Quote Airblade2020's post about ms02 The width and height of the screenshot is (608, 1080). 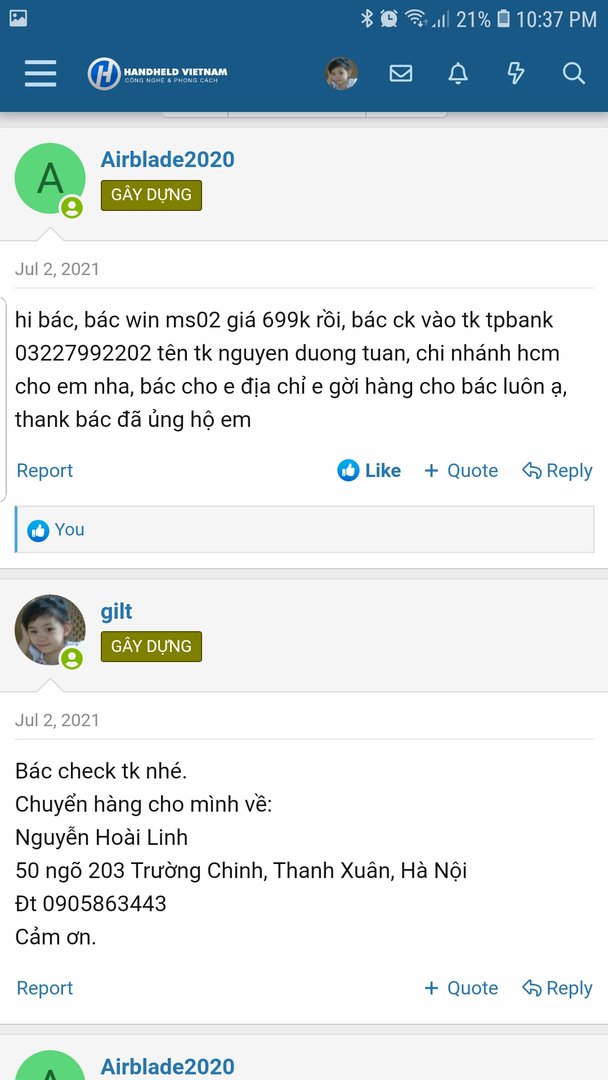[461, 471]
